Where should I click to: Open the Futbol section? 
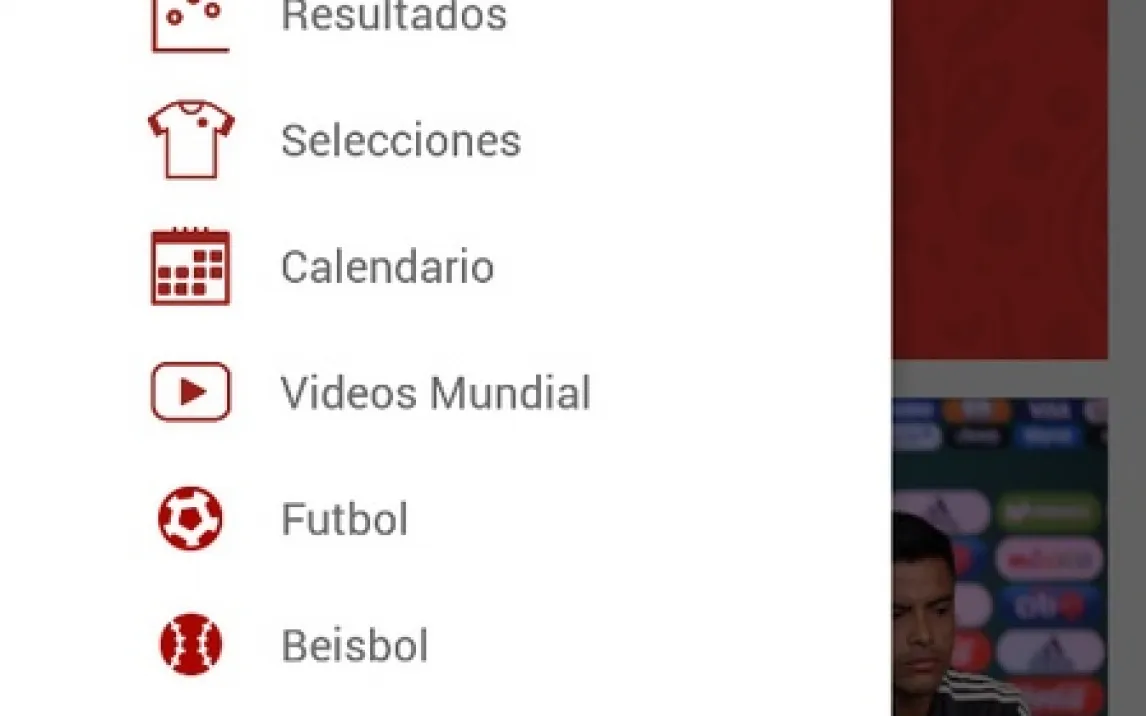click(446, 519)
